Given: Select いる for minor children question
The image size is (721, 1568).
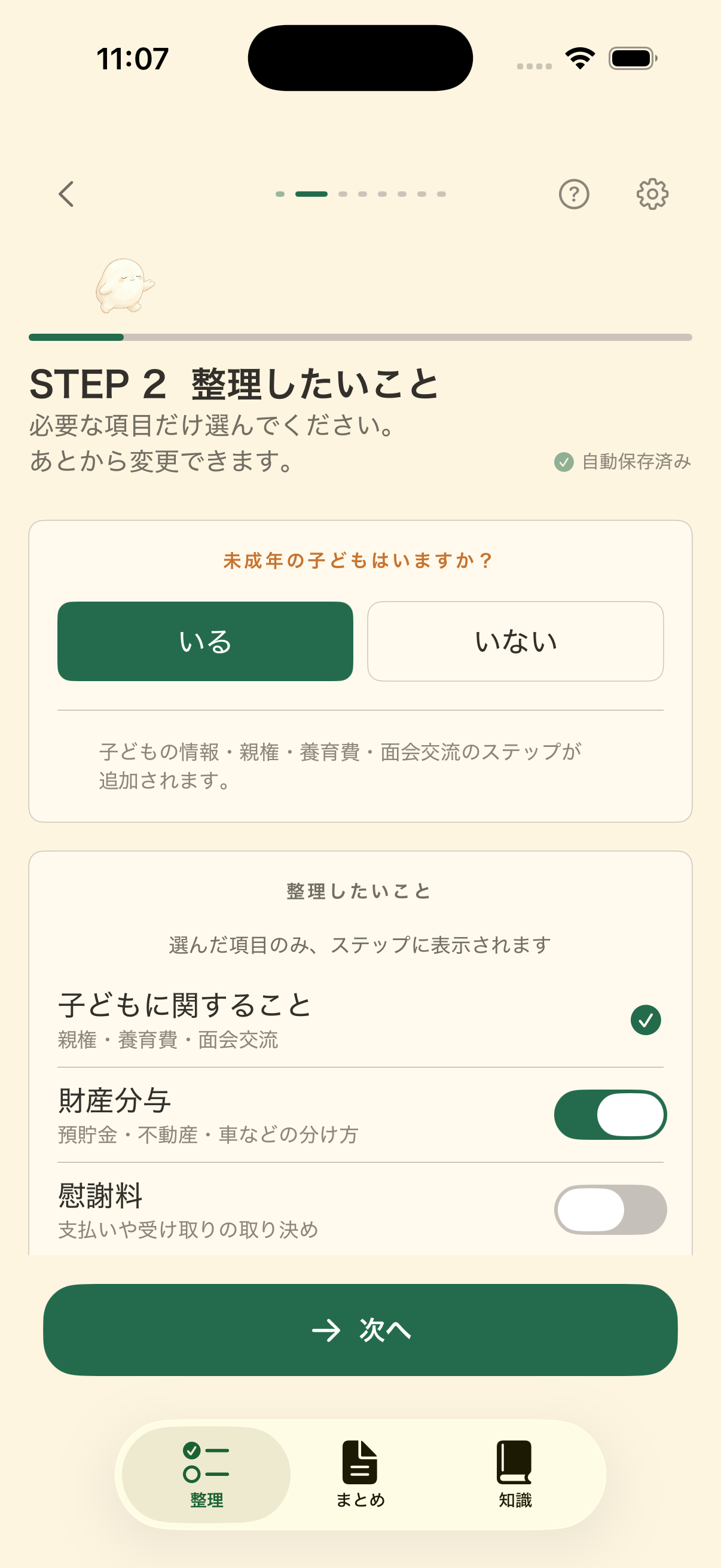Looking at the screenshot, I should click(205, 640).
